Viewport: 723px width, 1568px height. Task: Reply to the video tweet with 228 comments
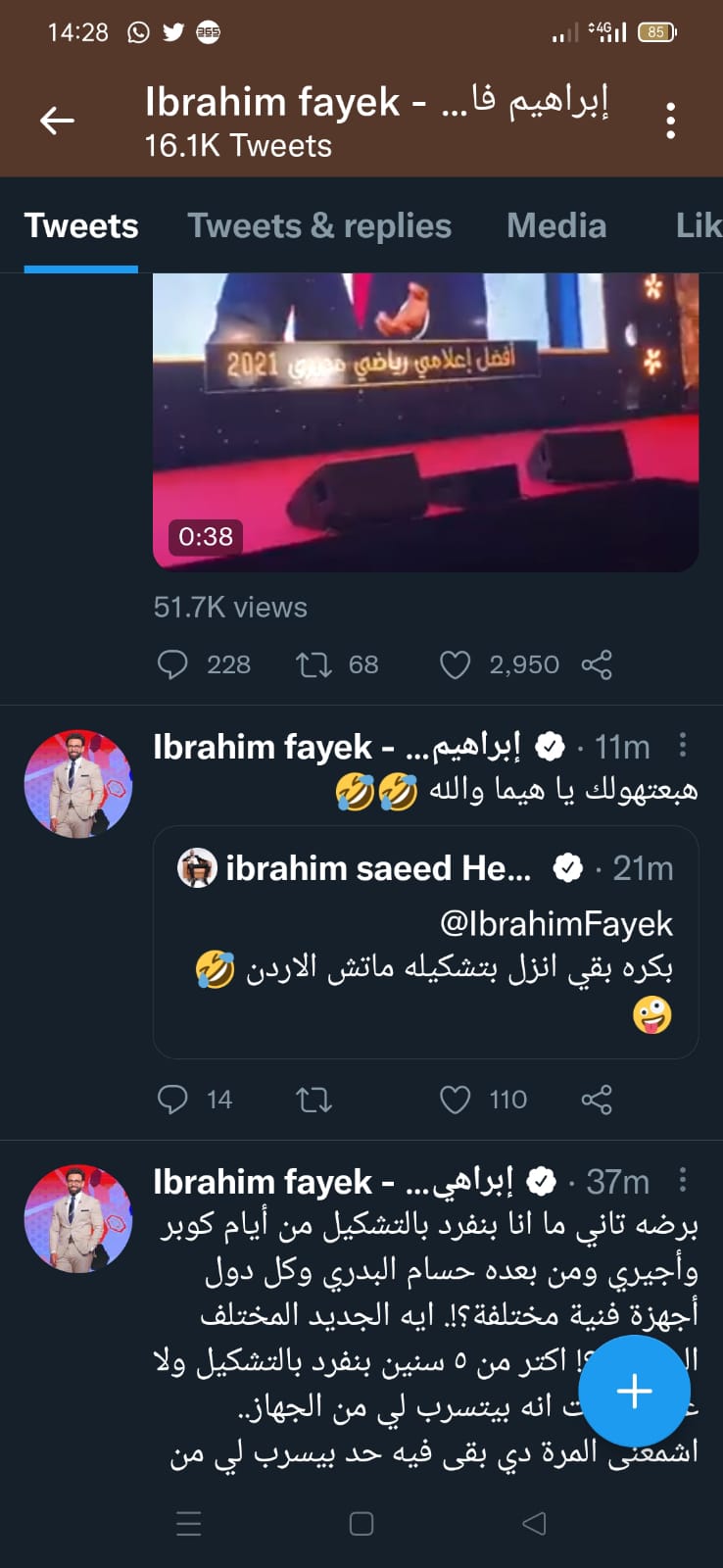pos(172,664)
